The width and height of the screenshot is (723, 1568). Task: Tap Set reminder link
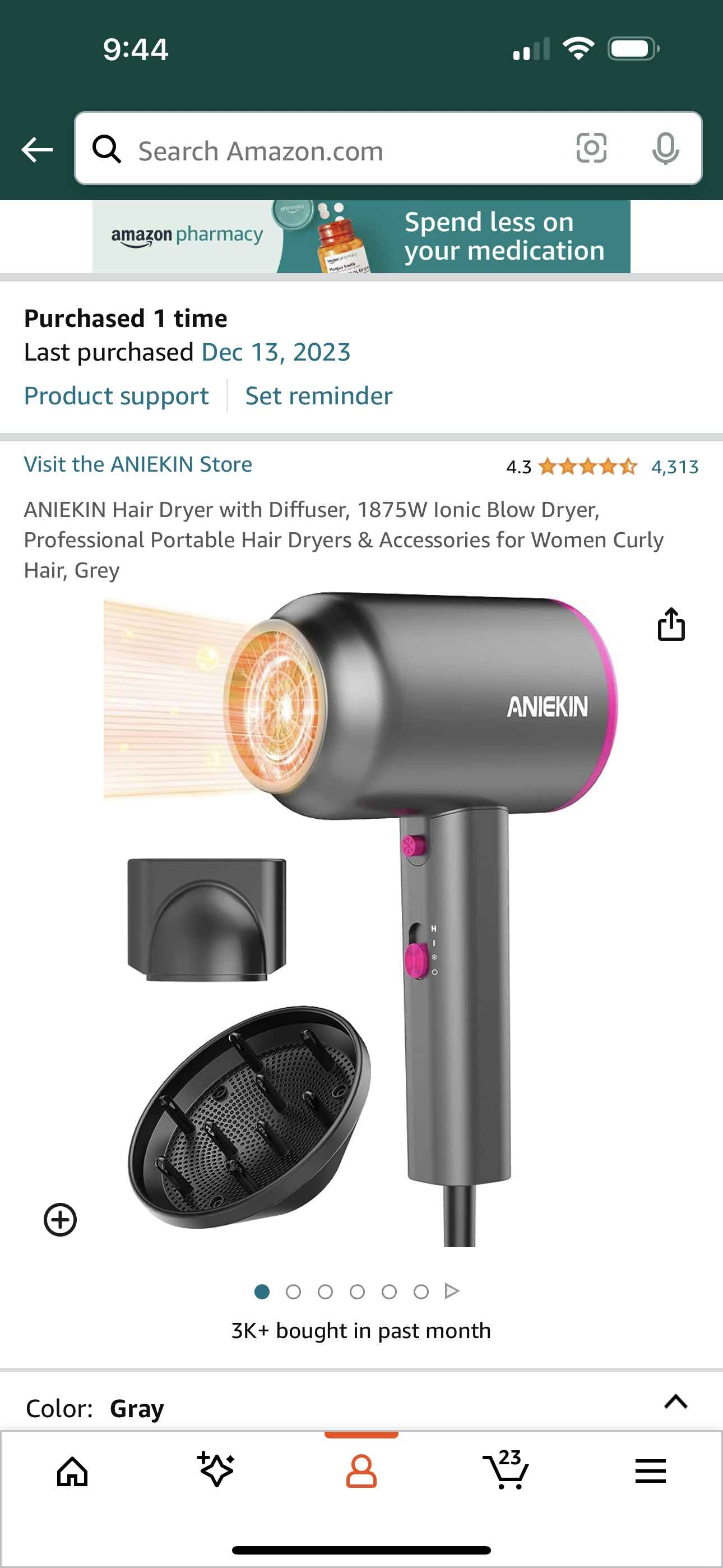[x=319, y=396]
